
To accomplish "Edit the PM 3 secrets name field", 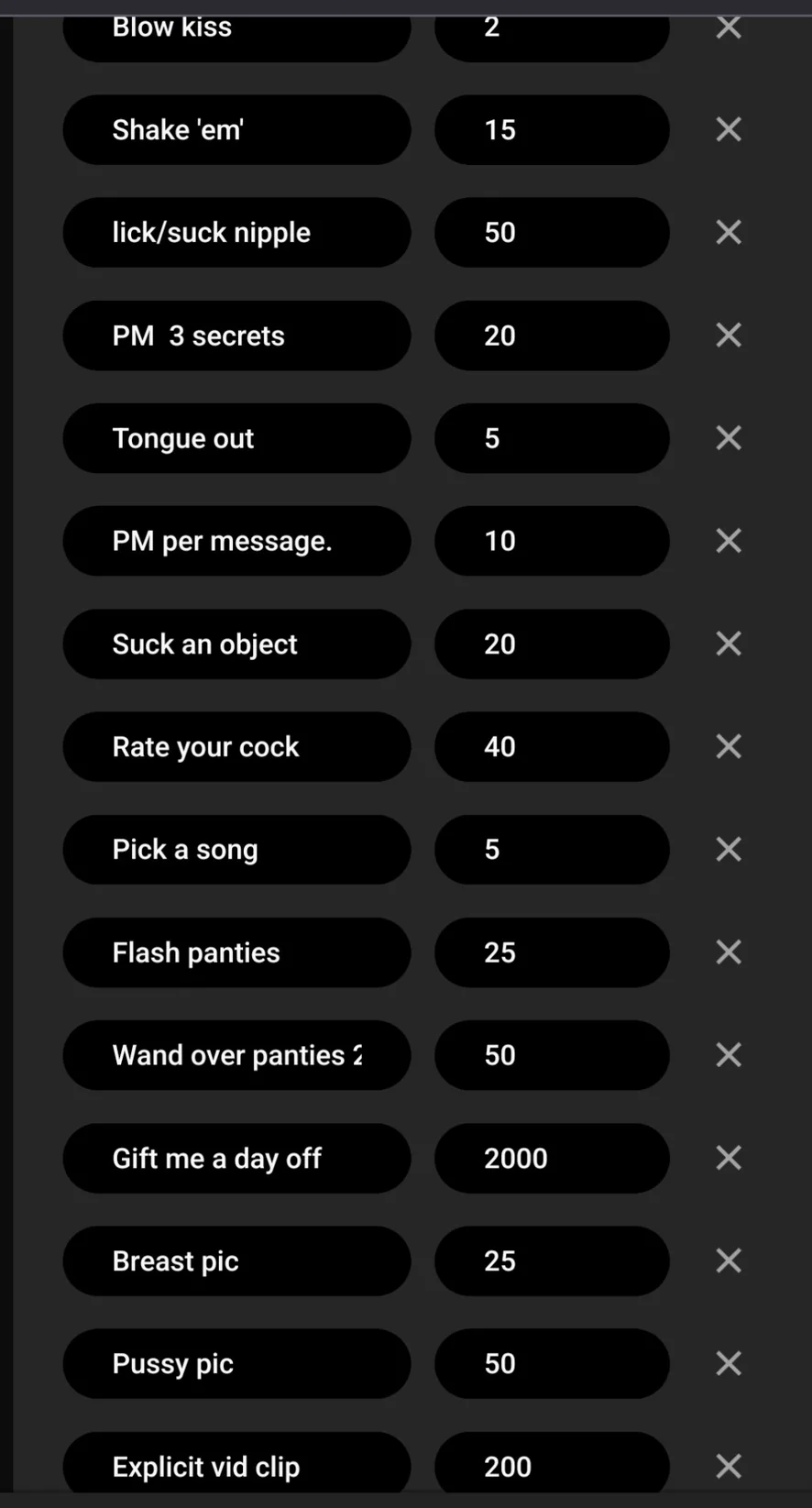I will [x=236, y=336].
